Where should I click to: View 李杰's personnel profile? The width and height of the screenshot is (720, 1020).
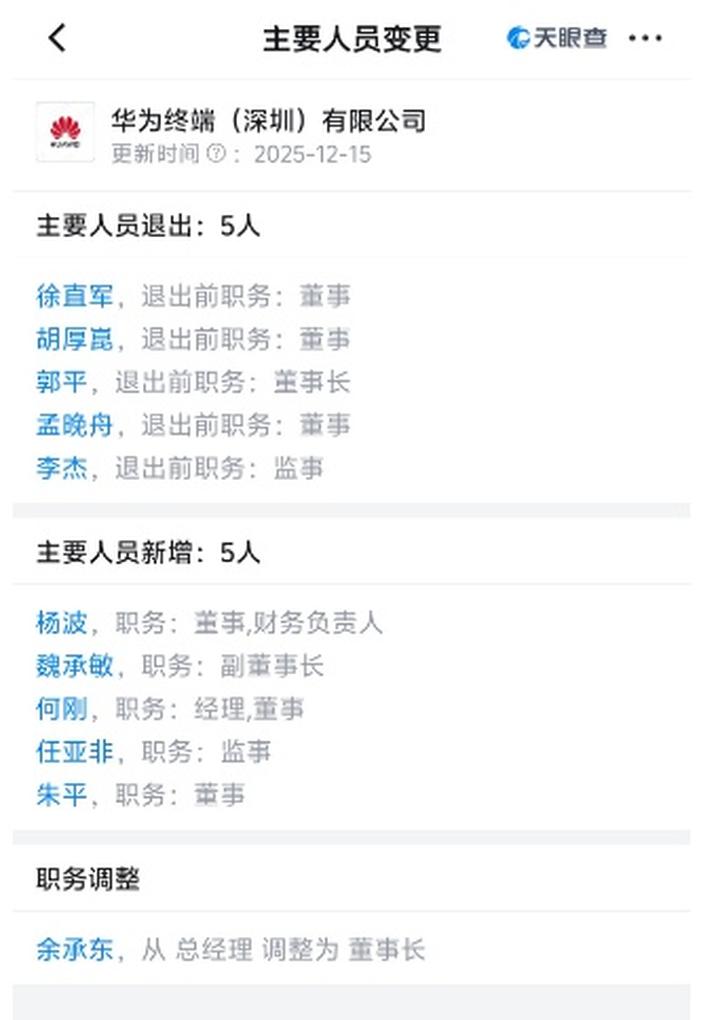(62, 468)
